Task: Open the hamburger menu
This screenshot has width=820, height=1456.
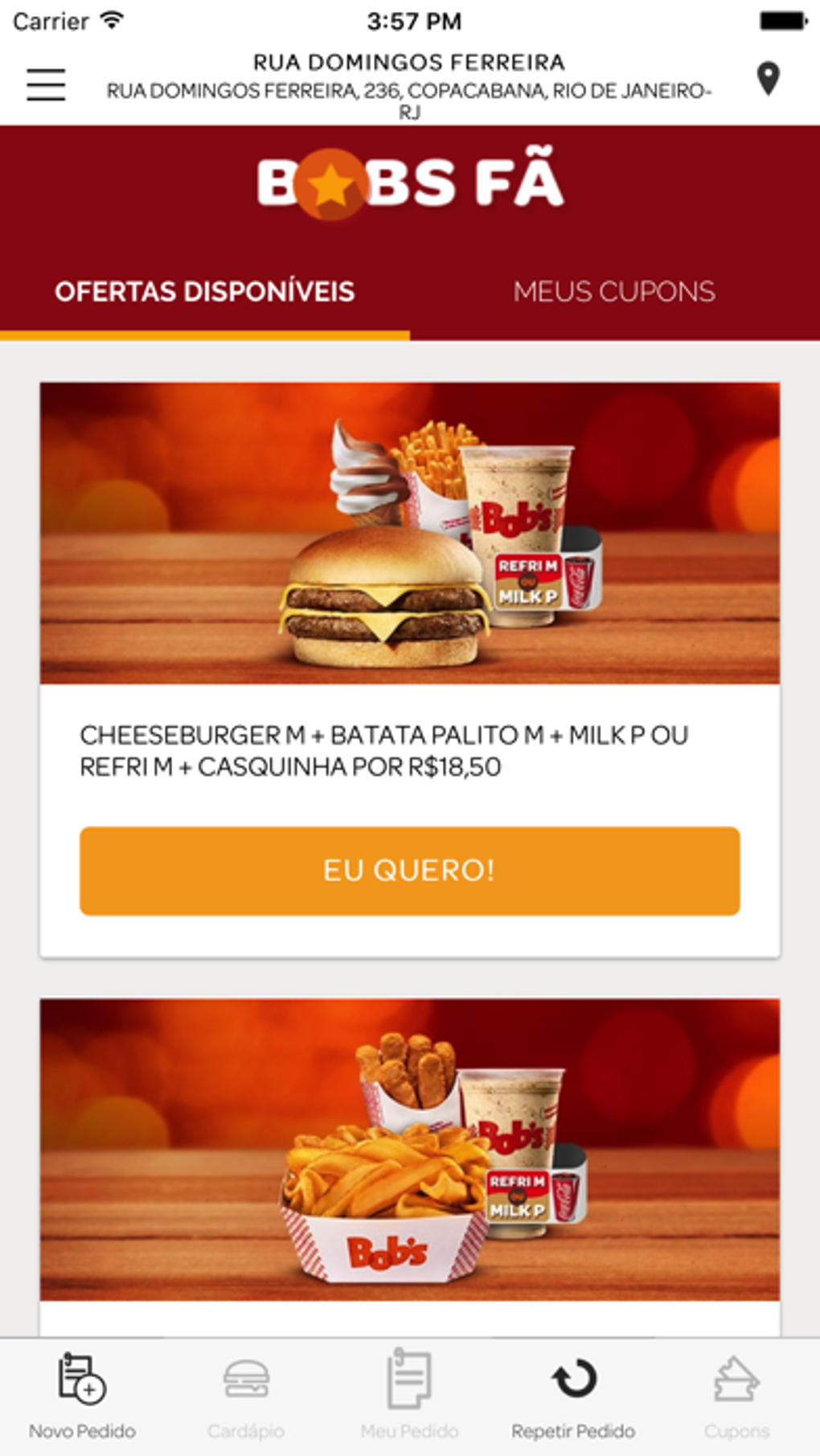Action: [46, 84]
